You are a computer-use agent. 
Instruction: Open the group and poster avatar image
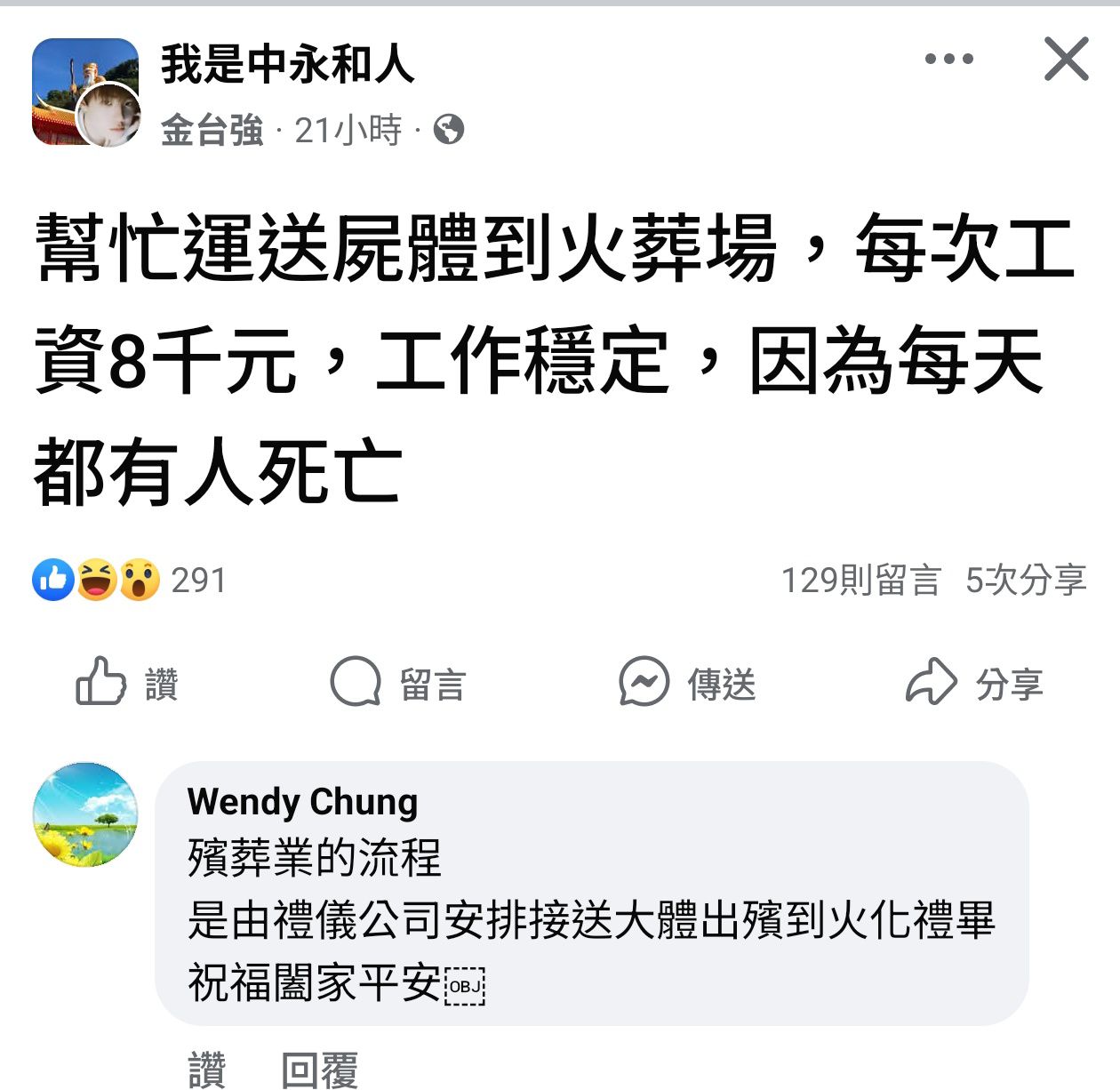(x=85, y=92)
